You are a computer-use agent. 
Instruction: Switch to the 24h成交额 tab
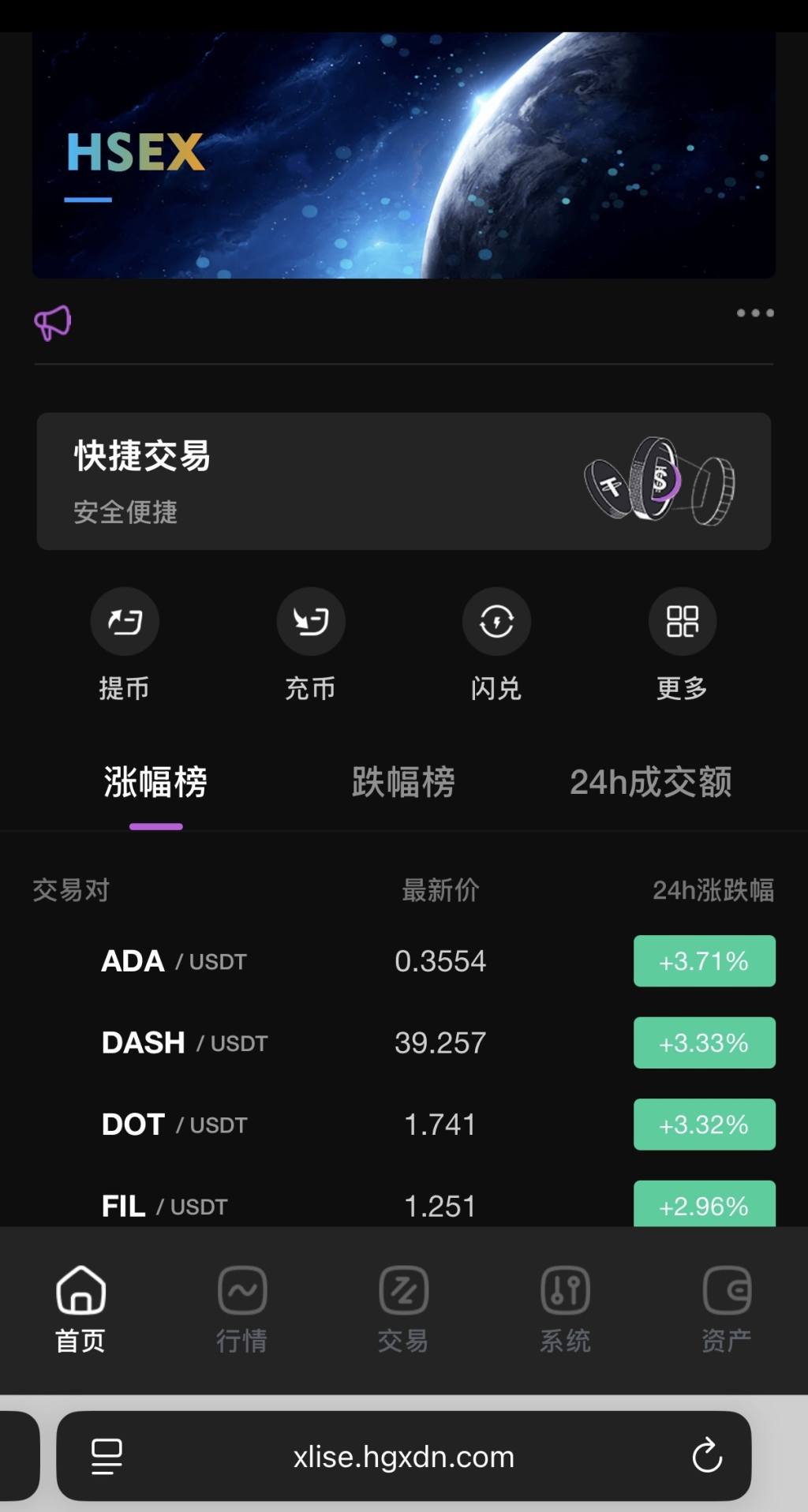point(651,783)
